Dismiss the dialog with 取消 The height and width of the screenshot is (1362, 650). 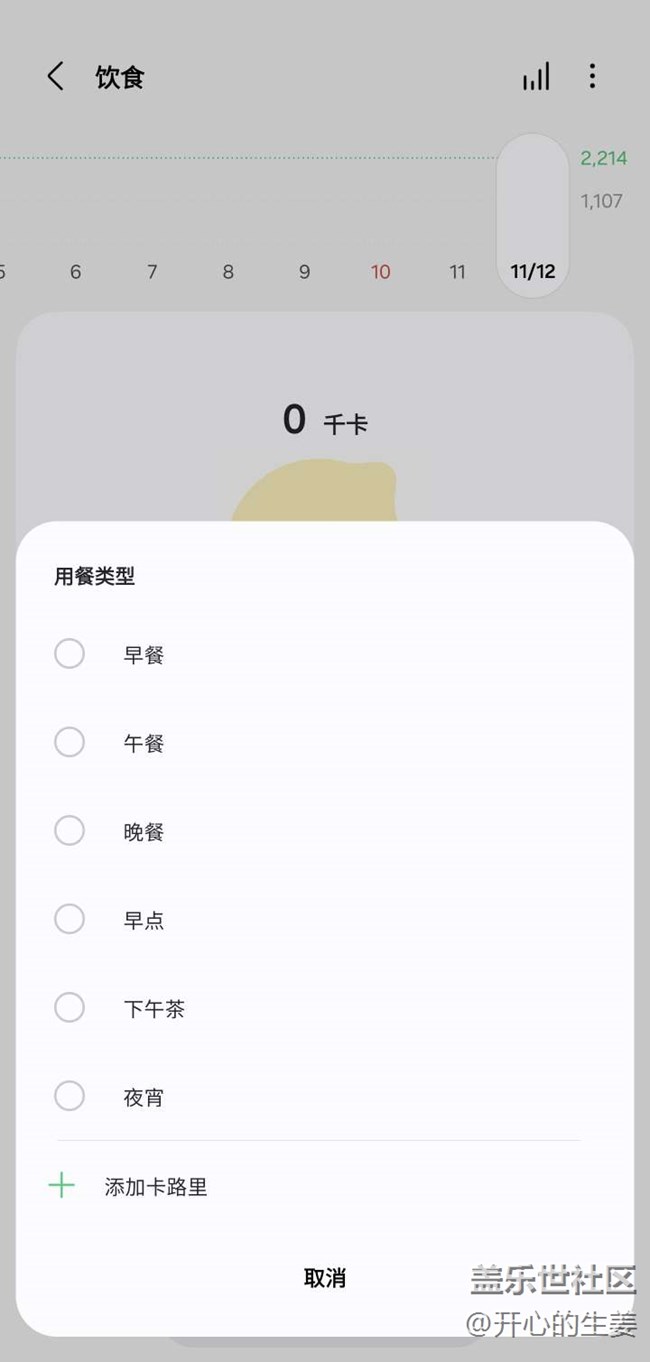(x=325, y=1277)
